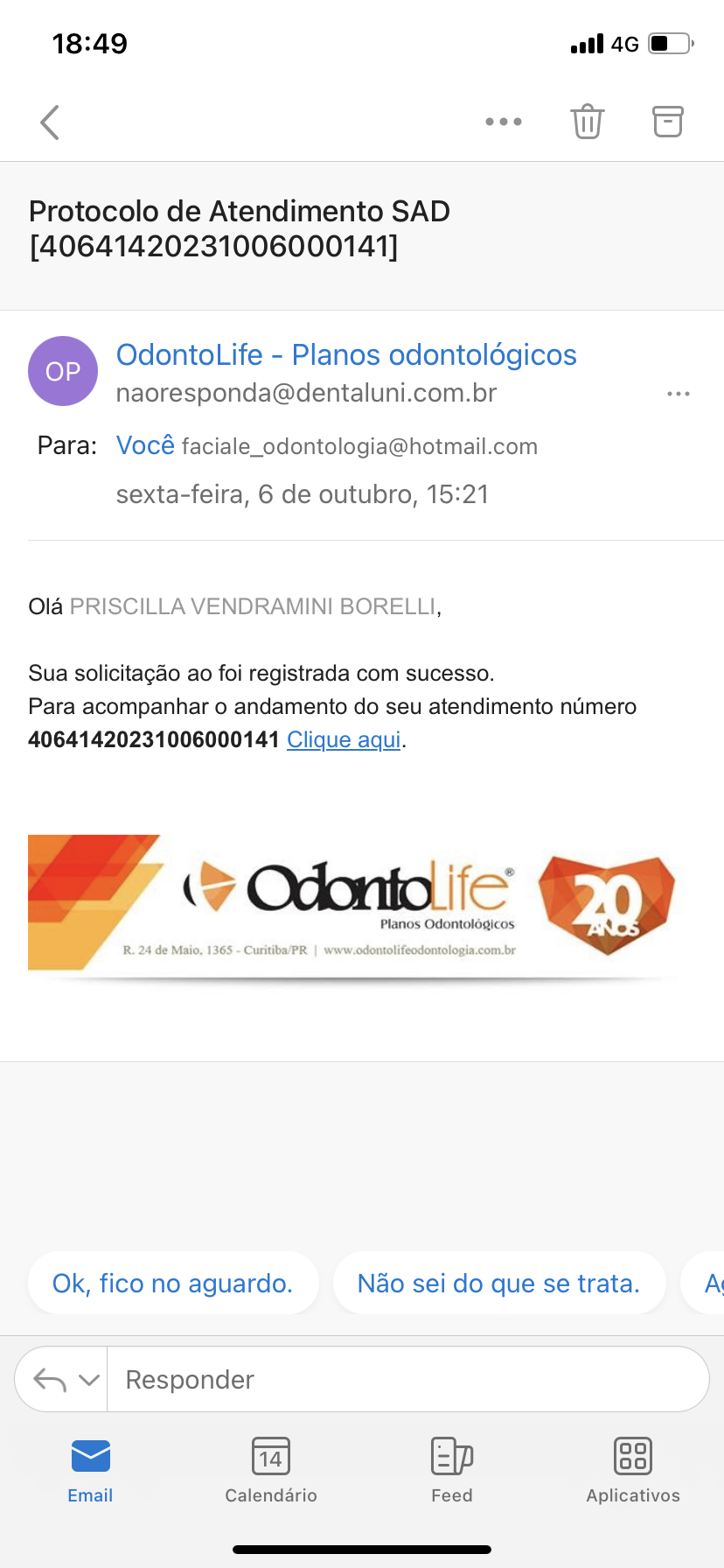Switch to the Calendário tab
The image size is (724, 1568).
pos(271,1470)
